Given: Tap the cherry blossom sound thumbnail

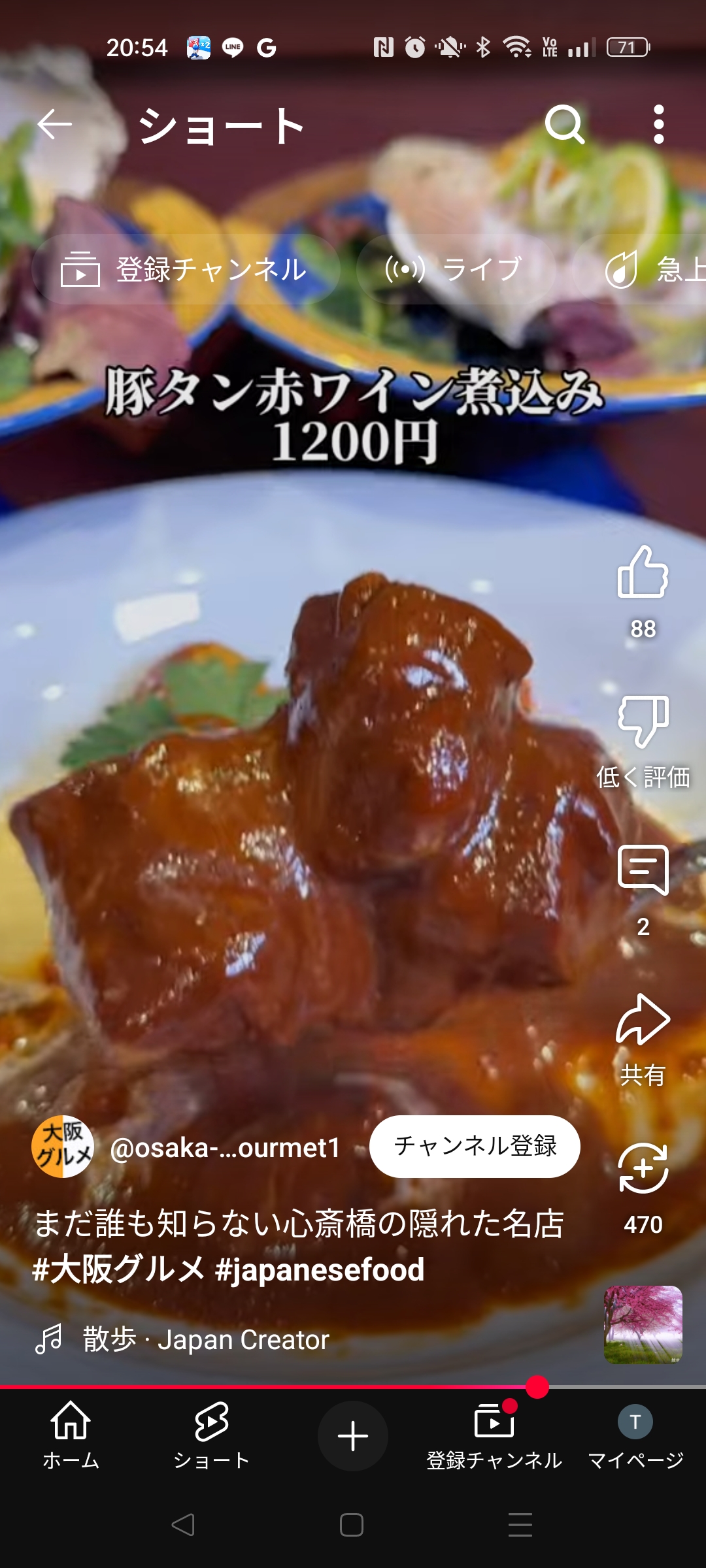Looking at the screenshot, I should point(643,1325).
